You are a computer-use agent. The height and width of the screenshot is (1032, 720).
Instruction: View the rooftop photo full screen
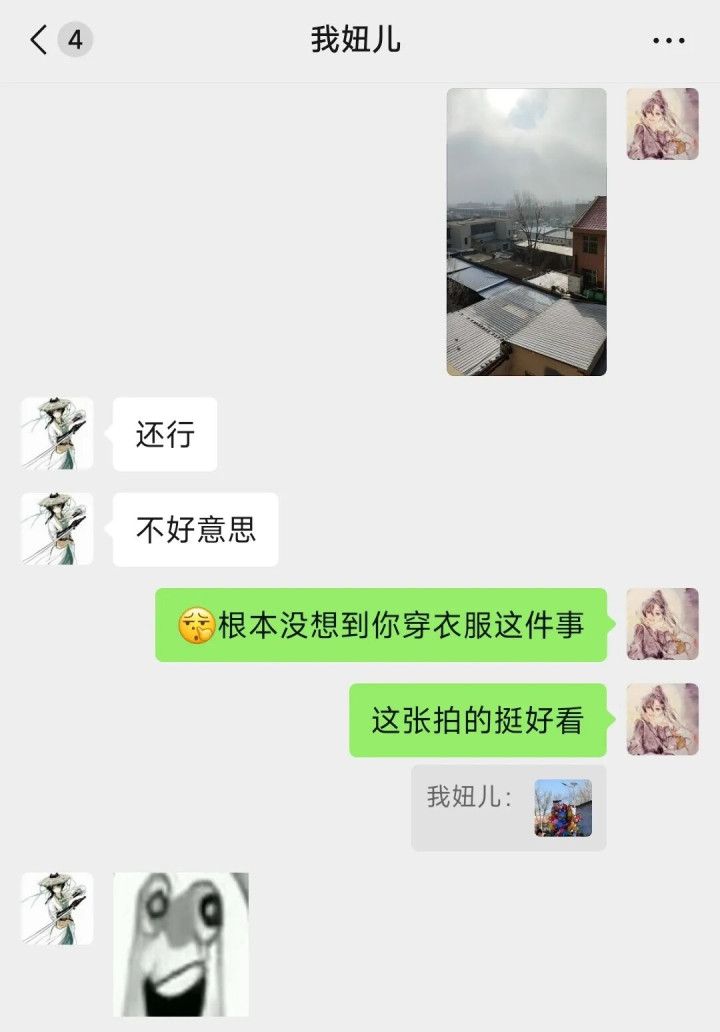pos(526,232)
